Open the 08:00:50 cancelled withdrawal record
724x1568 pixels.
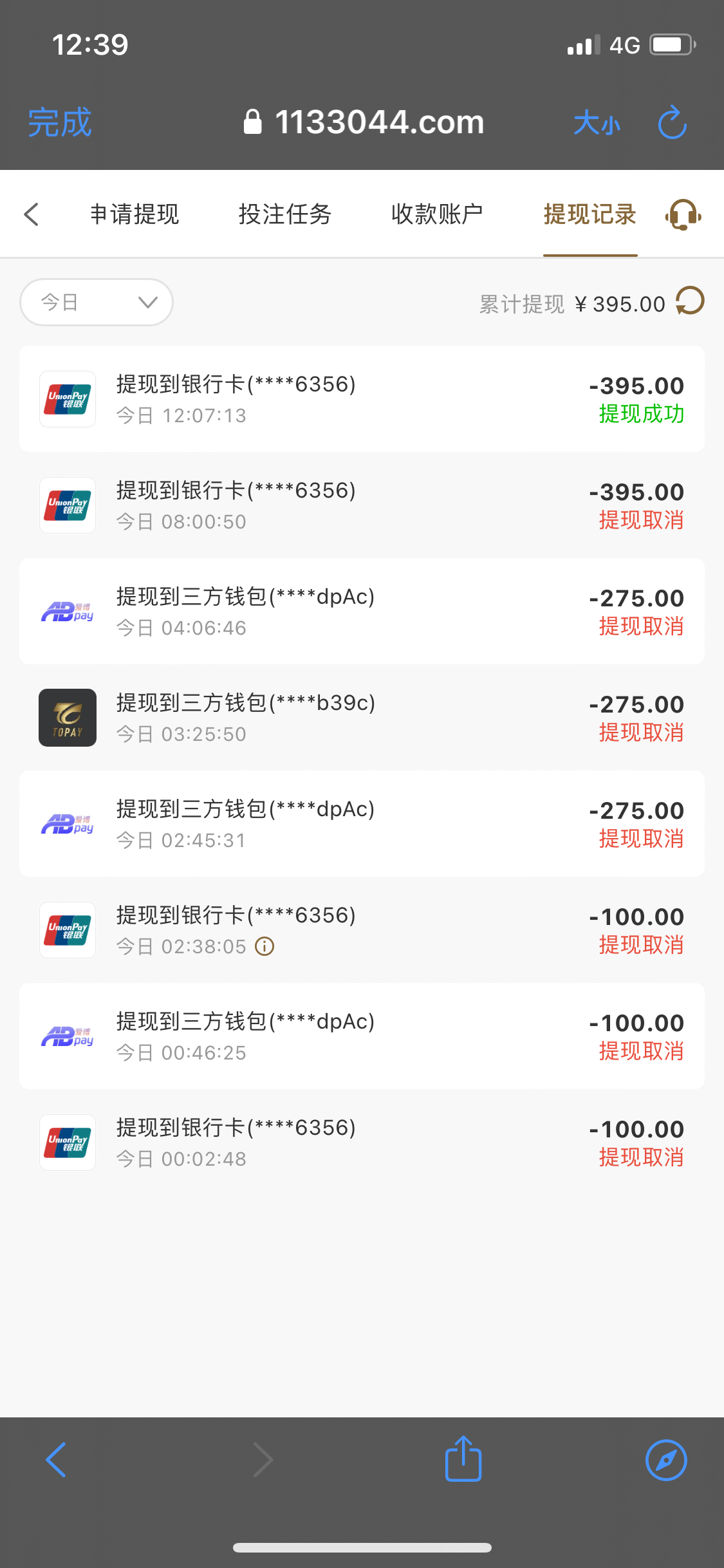tap(362, 505)
